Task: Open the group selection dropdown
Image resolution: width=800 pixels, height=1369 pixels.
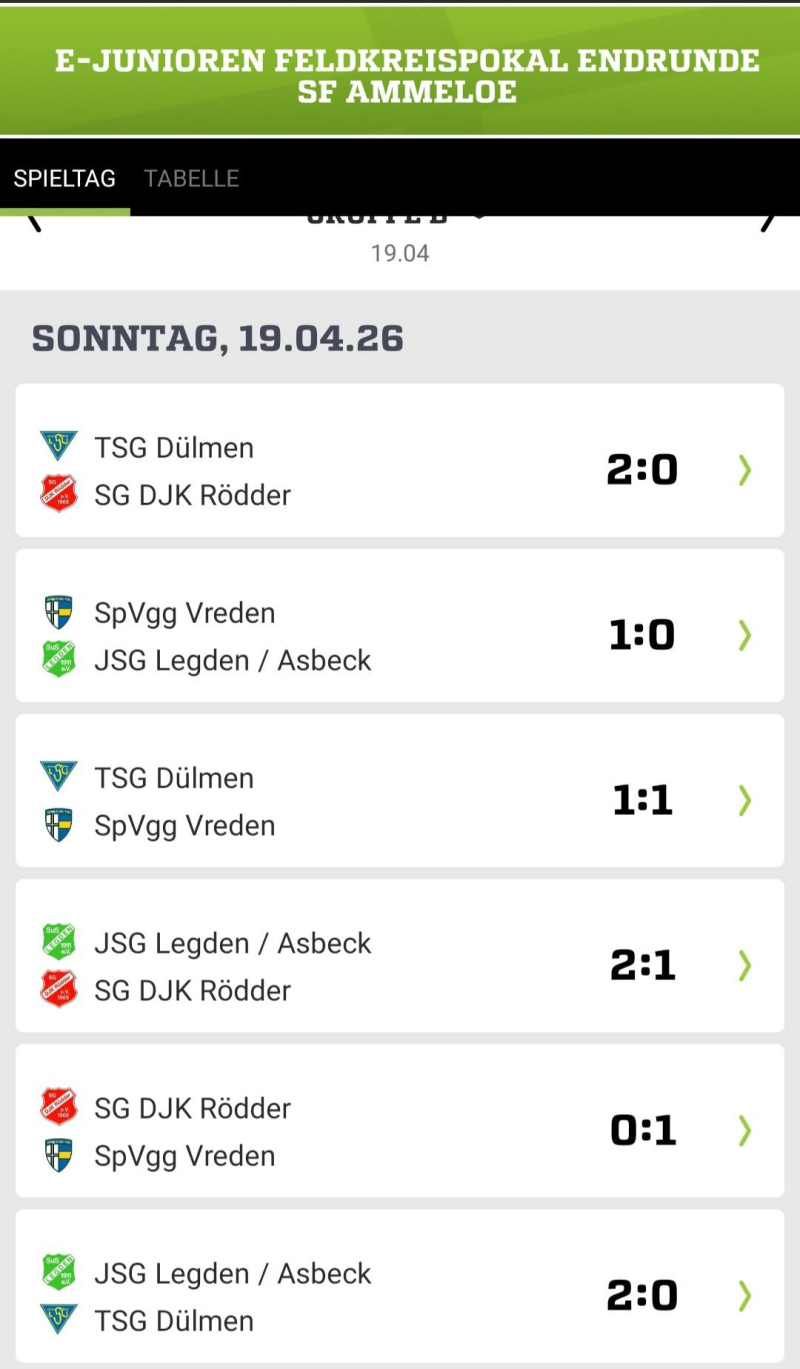Action: [x=400, y=221]
